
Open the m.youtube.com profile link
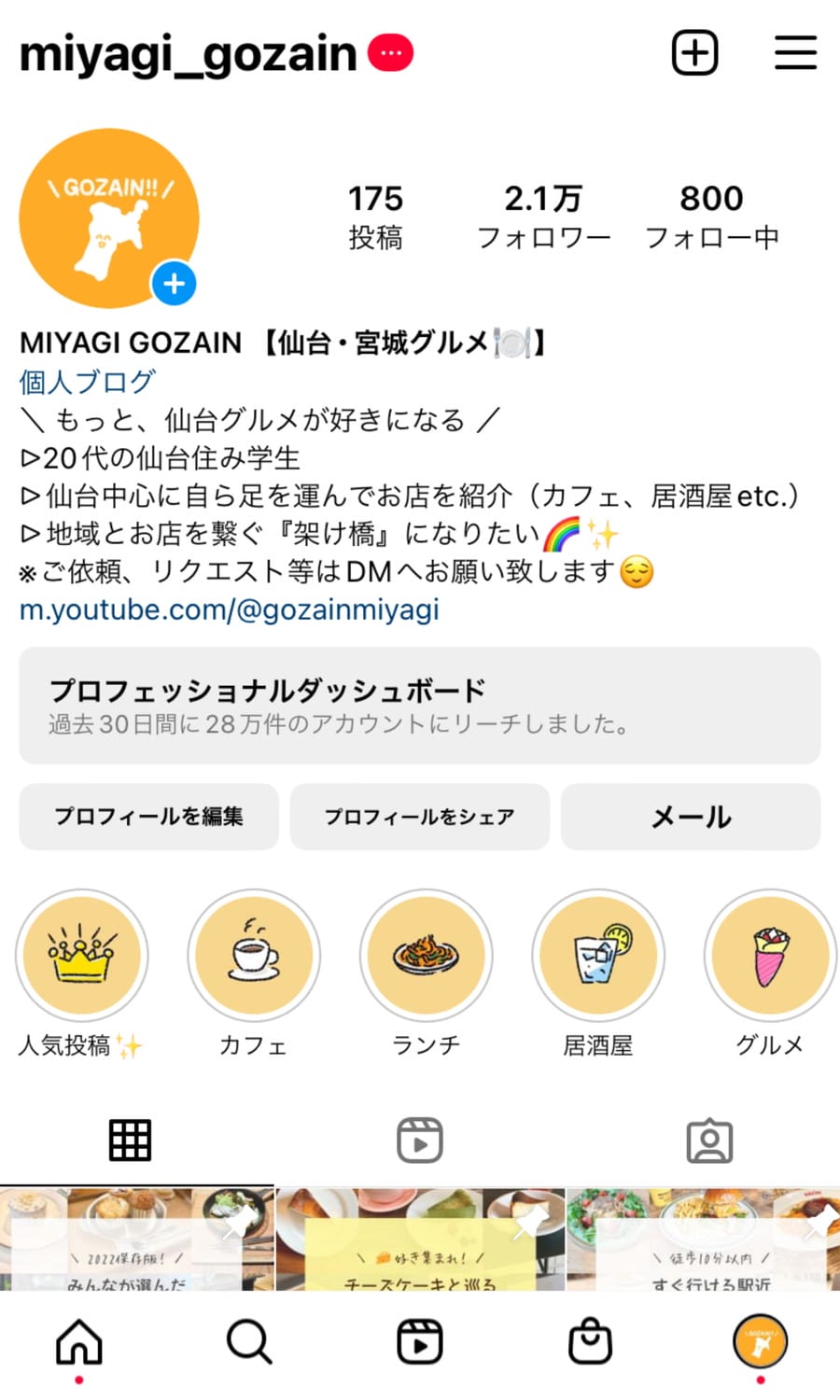coord(231,609)
